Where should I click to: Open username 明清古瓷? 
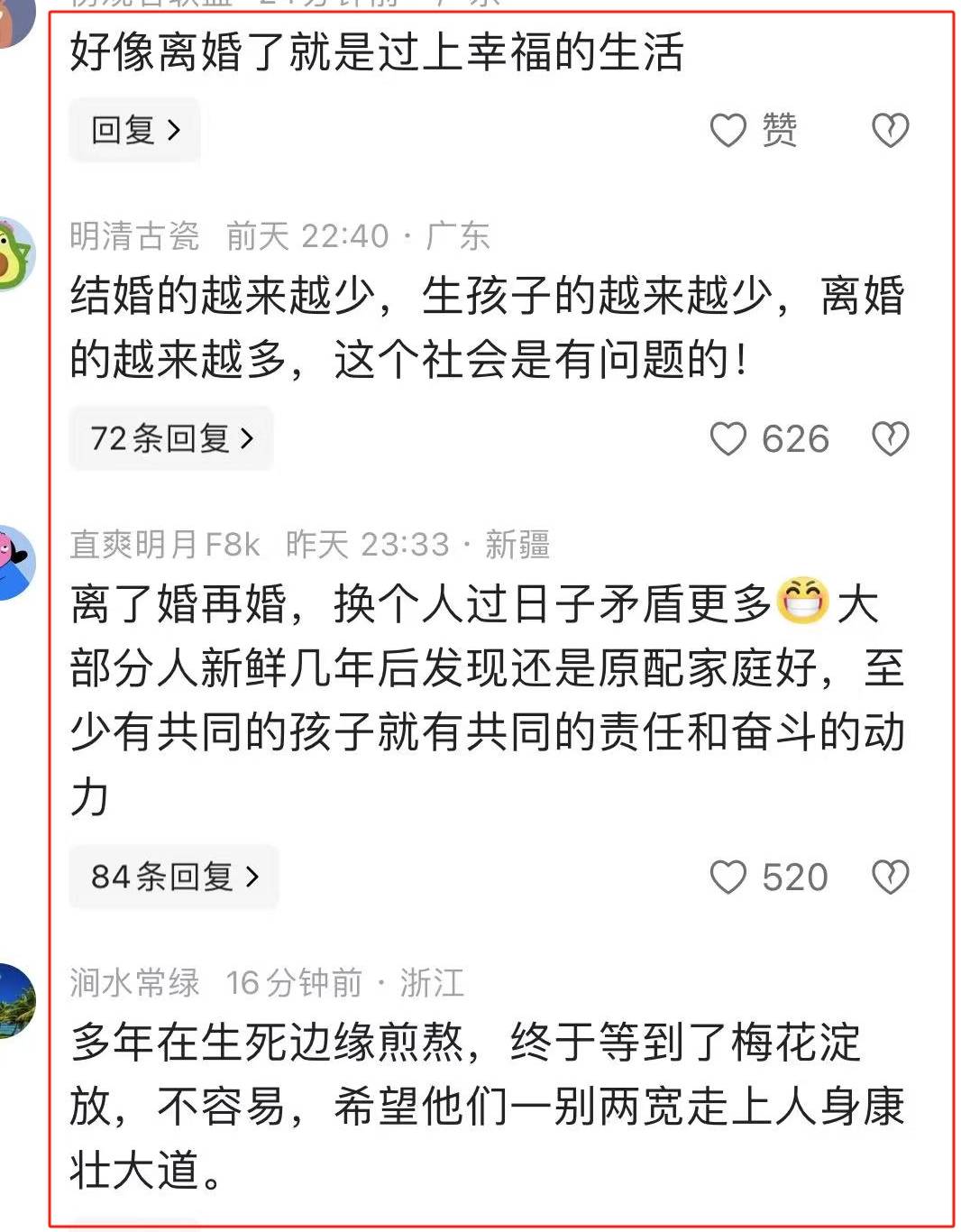[134, 236]
